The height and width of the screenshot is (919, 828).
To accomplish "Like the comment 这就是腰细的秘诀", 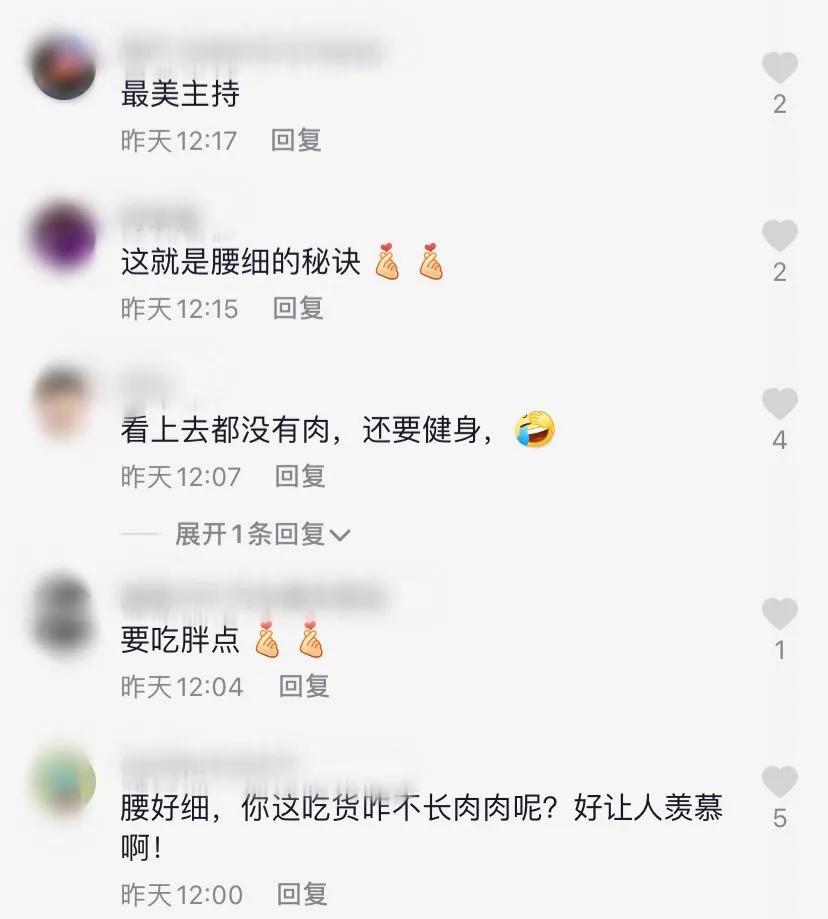I will coord(779,237).
